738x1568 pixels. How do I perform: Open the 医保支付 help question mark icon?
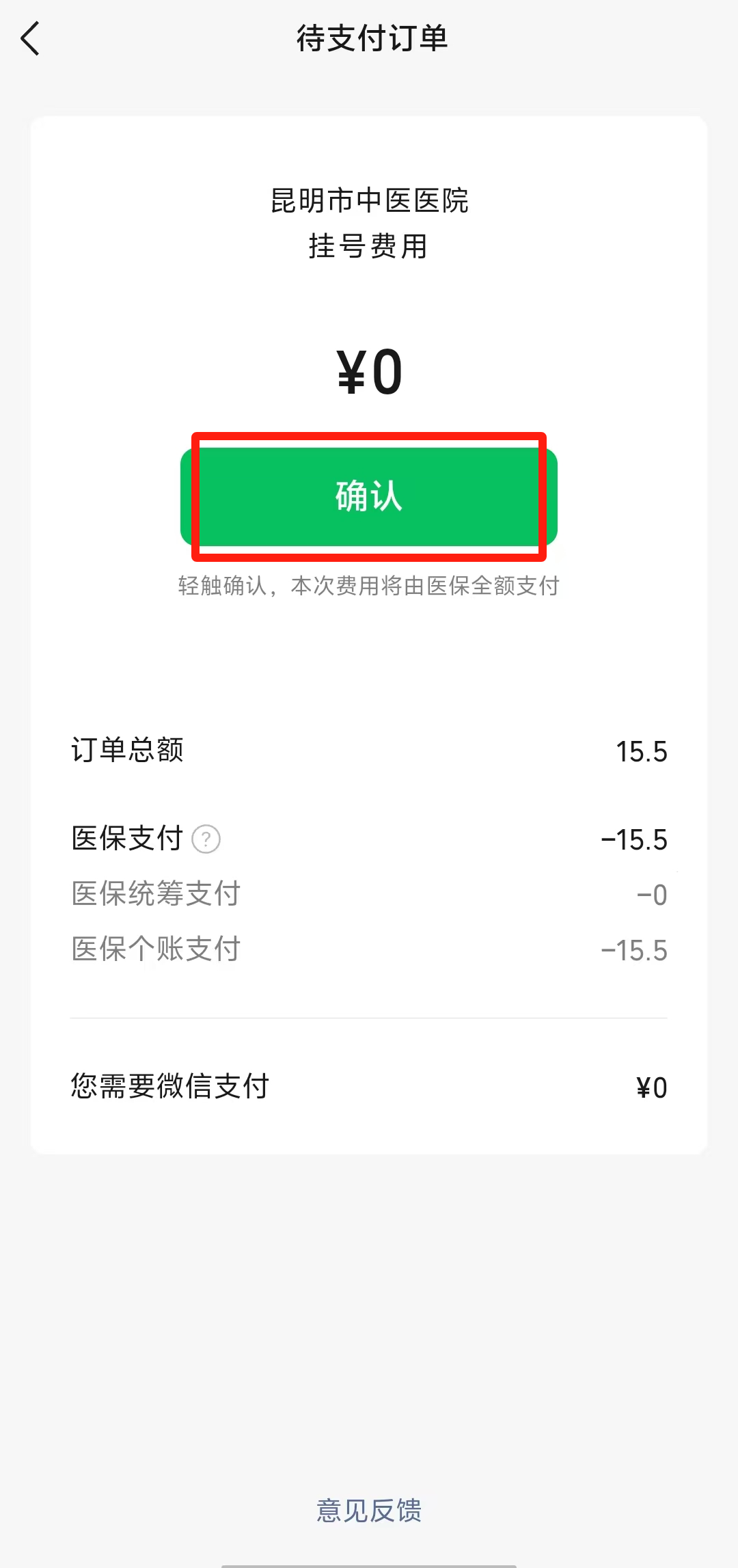click(x=206, y=840)
